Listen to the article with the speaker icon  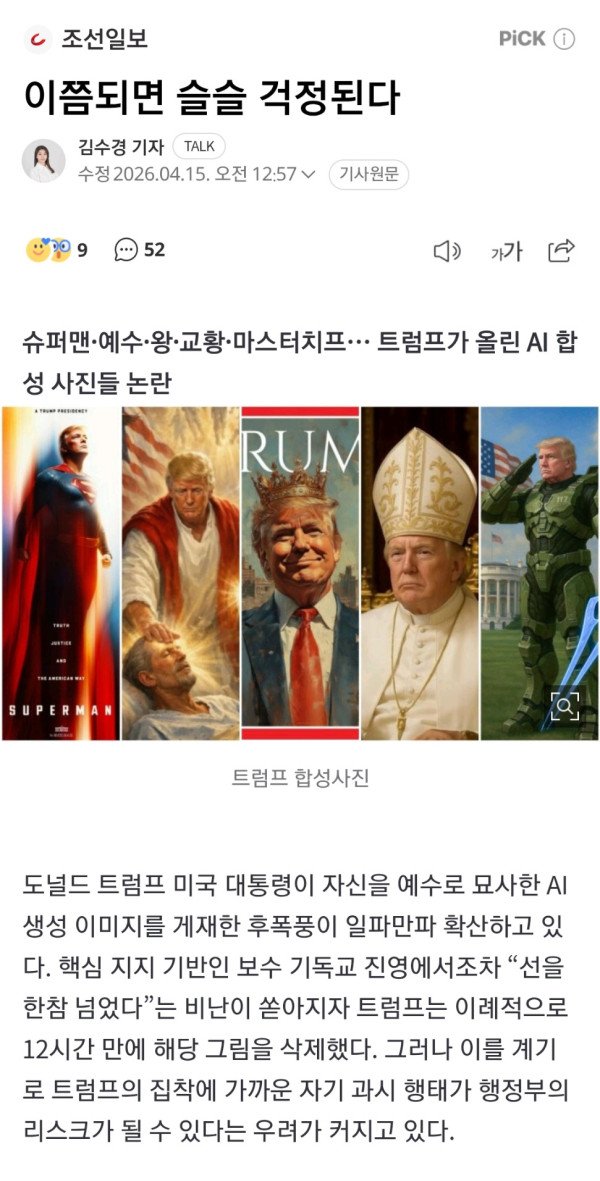click(x=446, y=251)
